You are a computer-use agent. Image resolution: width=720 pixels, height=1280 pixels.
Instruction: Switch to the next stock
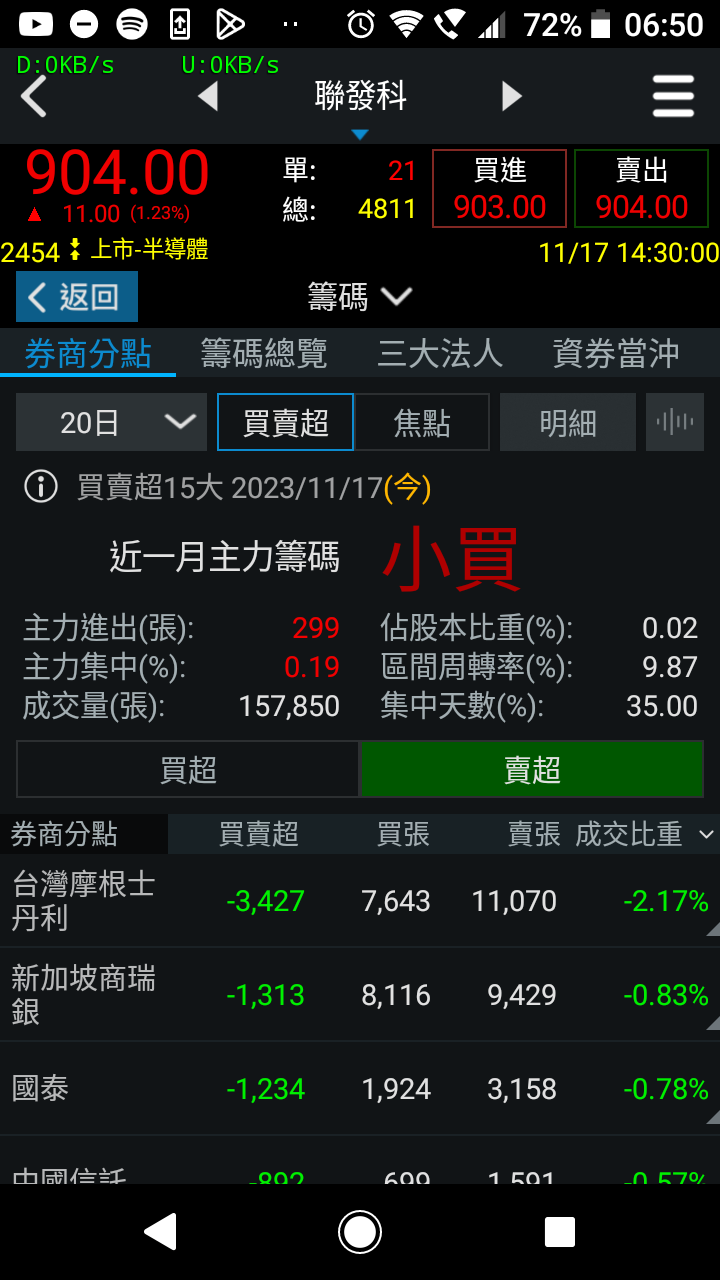click(x=511, y=96)
